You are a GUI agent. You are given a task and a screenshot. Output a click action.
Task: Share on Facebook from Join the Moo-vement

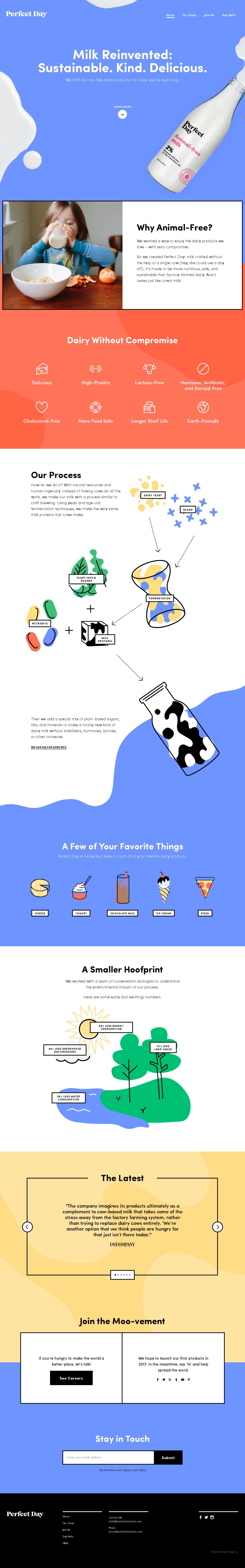[158, 1380]
